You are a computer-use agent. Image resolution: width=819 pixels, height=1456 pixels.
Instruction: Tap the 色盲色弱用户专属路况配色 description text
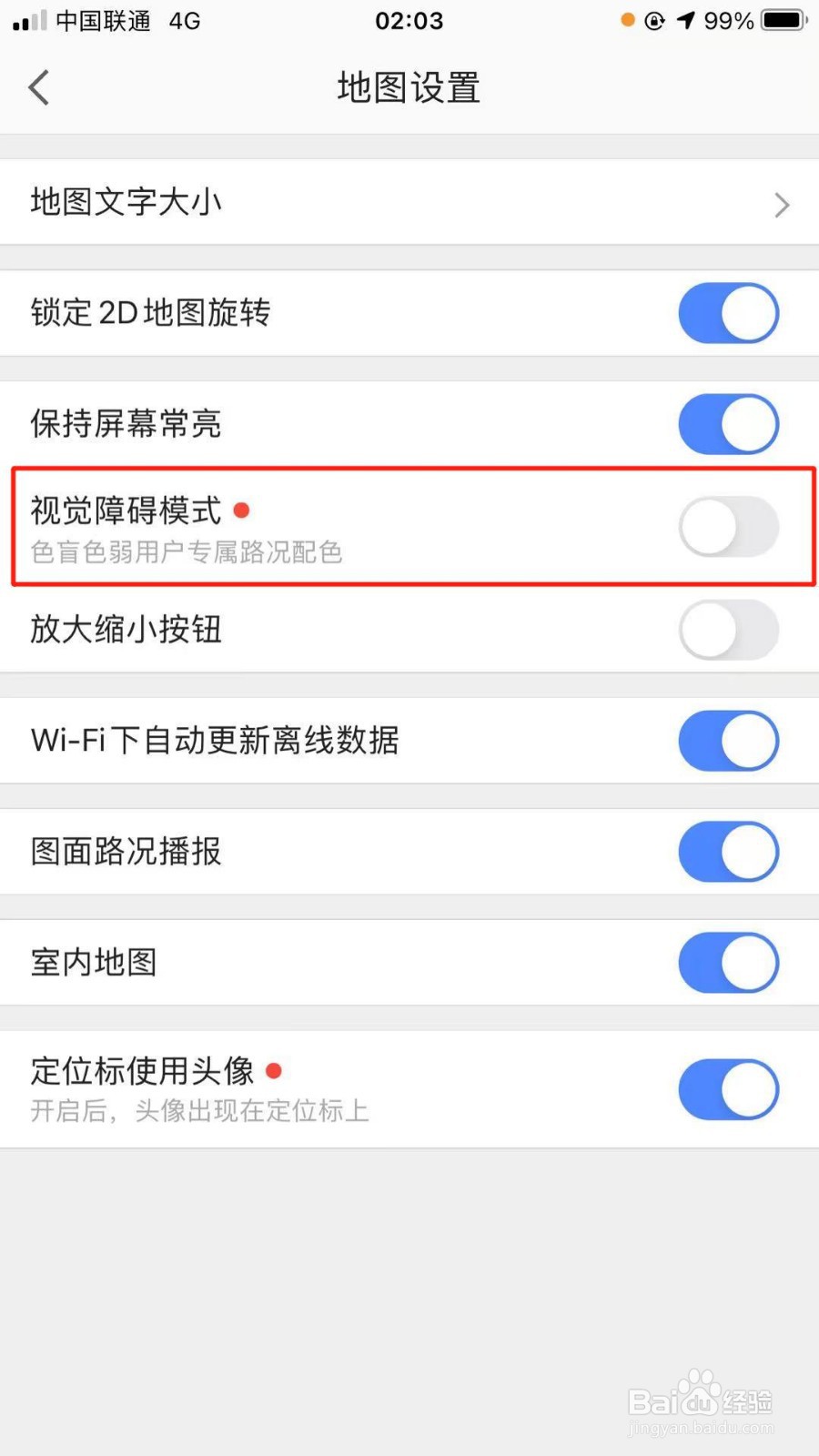tap(185, 551)
